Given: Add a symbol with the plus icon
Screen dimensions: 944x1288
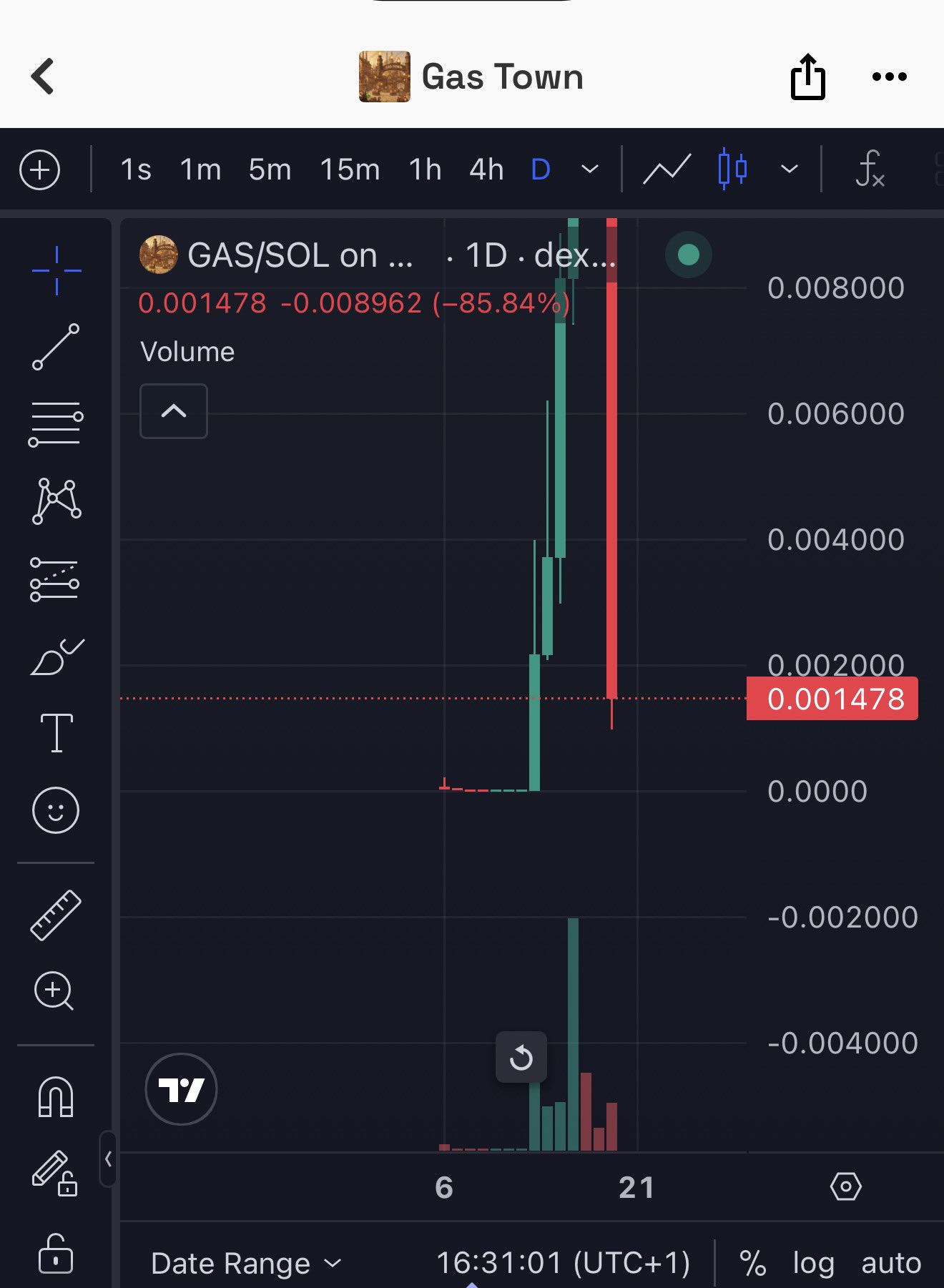Looking at the screenshot, I should click(x=39, y=170).
